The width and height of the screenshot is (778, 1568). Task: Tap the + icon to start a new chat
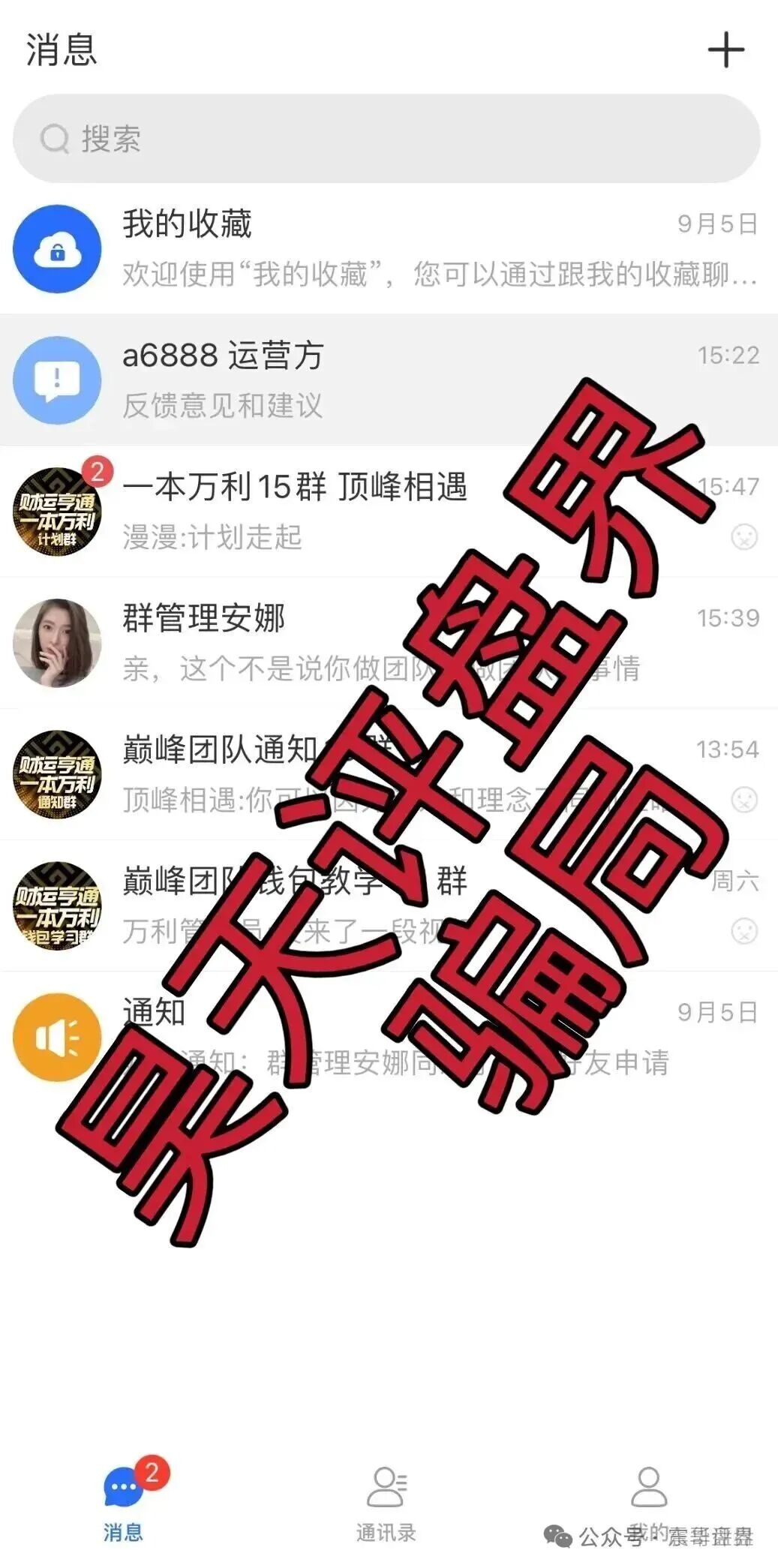725,51
